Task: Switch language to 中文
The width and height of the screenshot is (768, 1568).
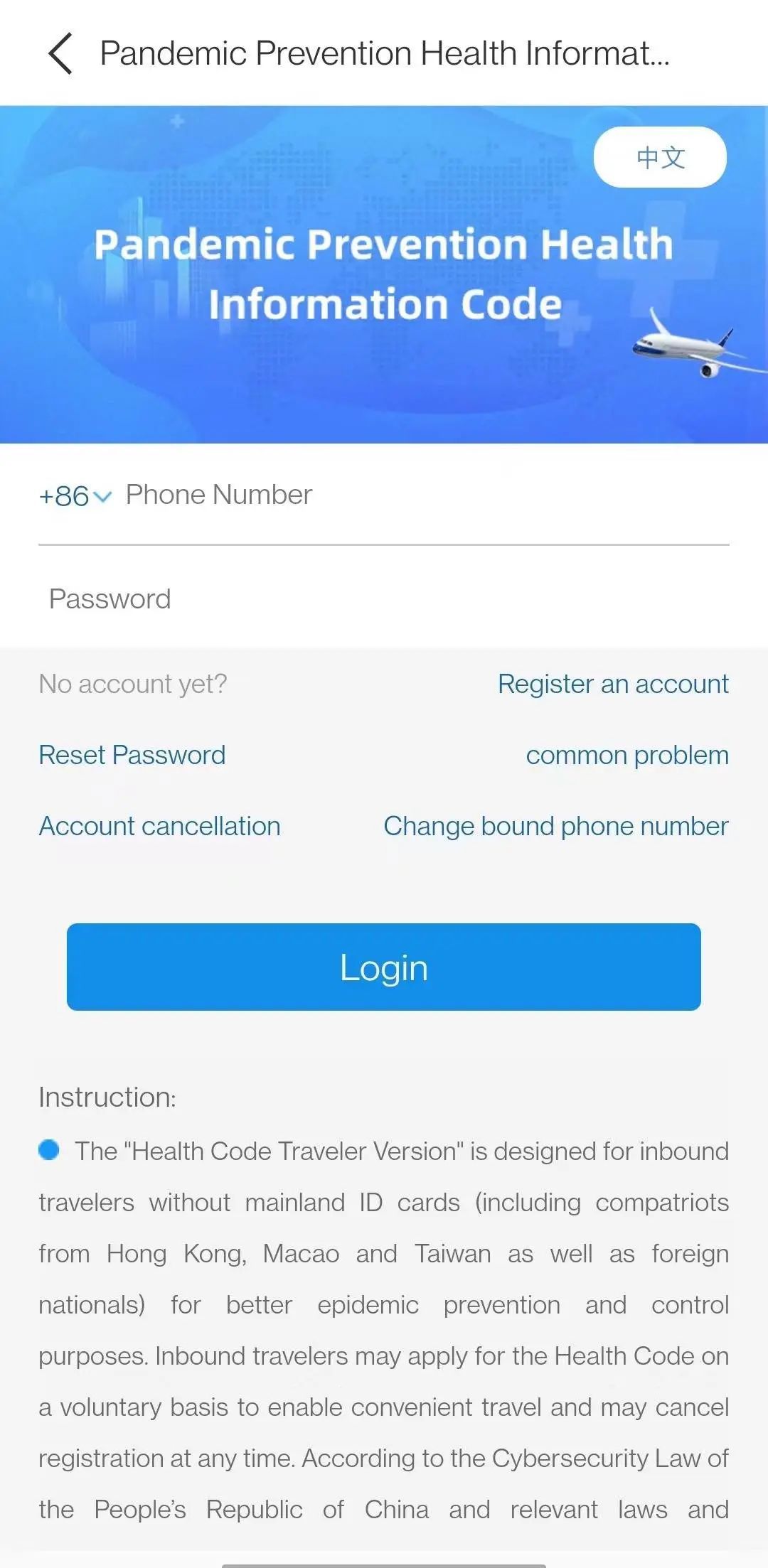Action: 660,157
